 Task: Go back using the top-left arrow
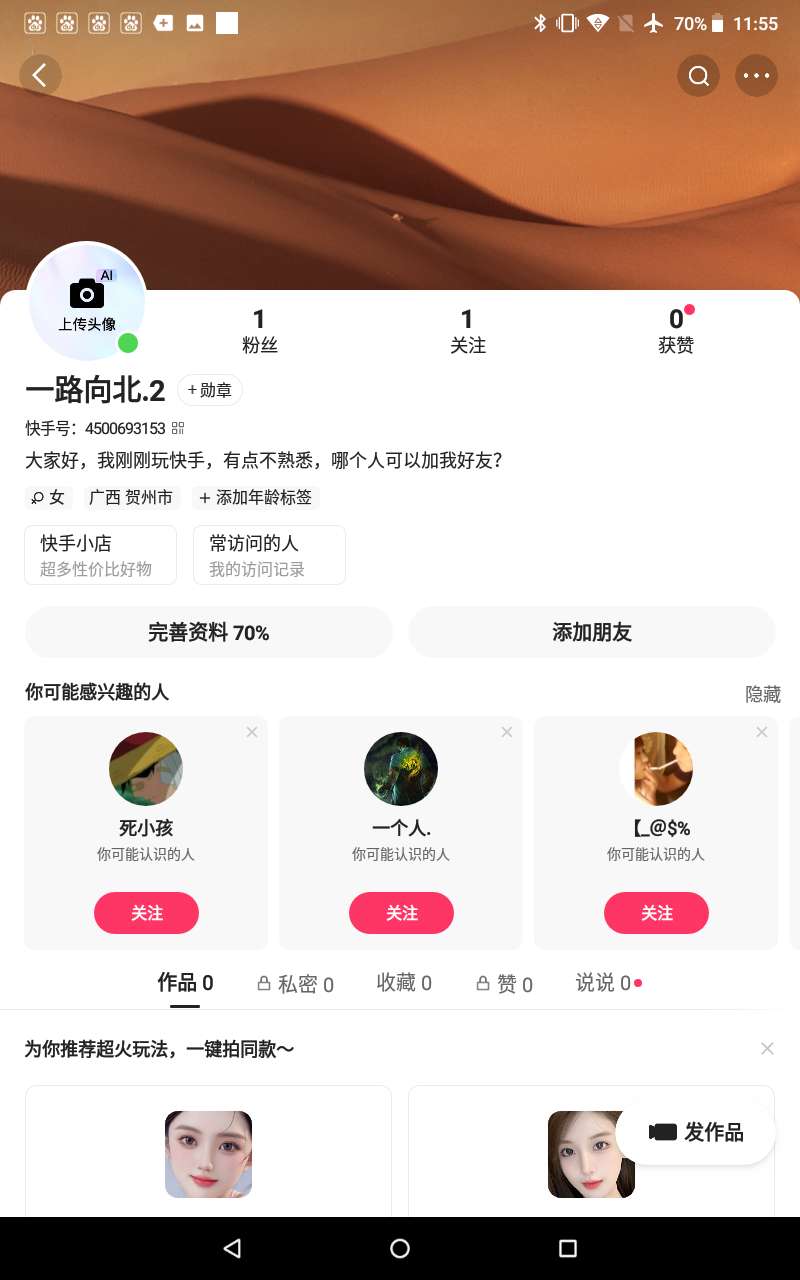(40, 75)
